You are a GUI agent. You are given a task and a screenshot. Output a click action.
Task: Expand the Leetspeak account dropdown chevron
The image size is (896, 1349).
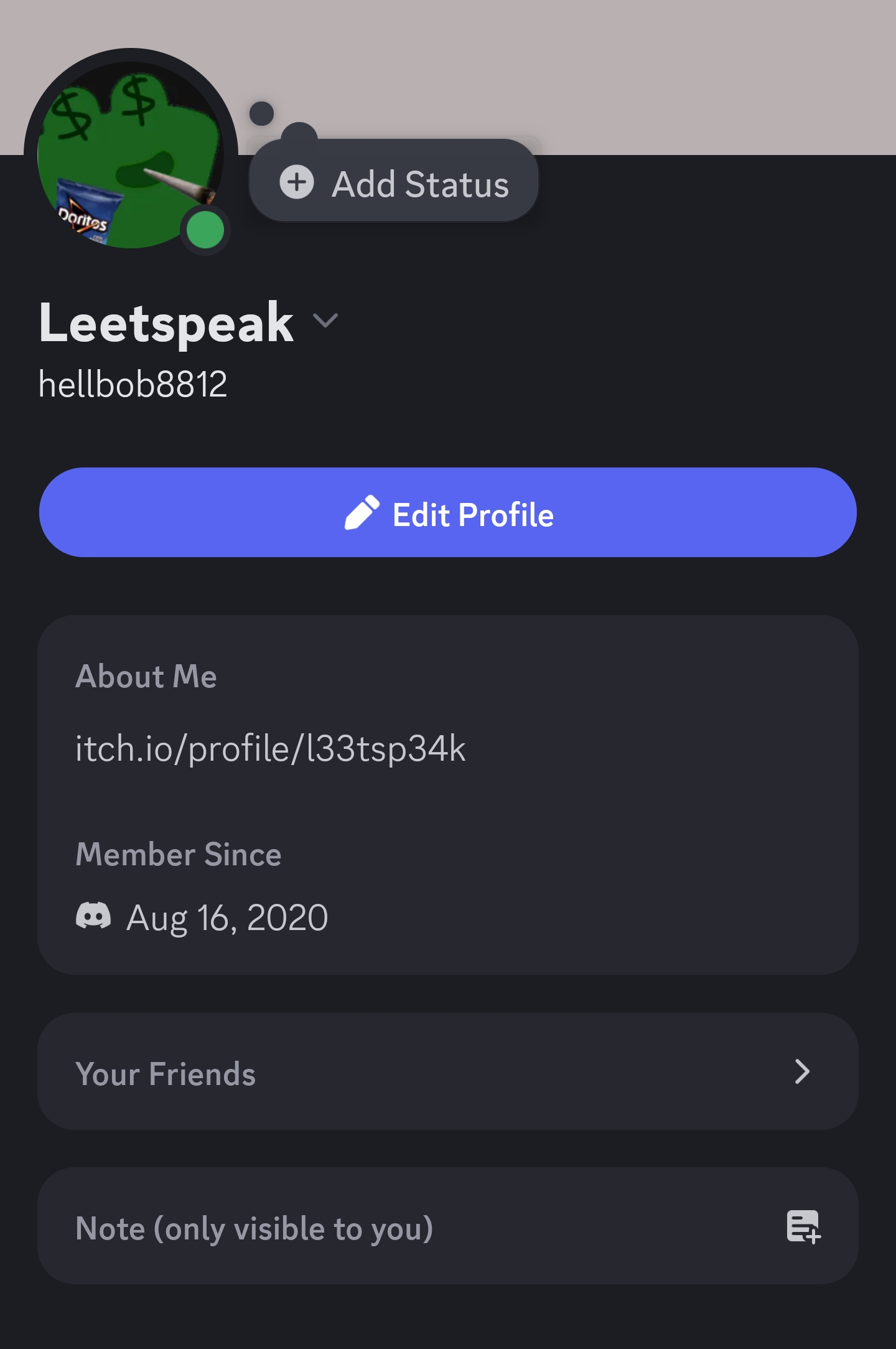click(x=325, y=321)
